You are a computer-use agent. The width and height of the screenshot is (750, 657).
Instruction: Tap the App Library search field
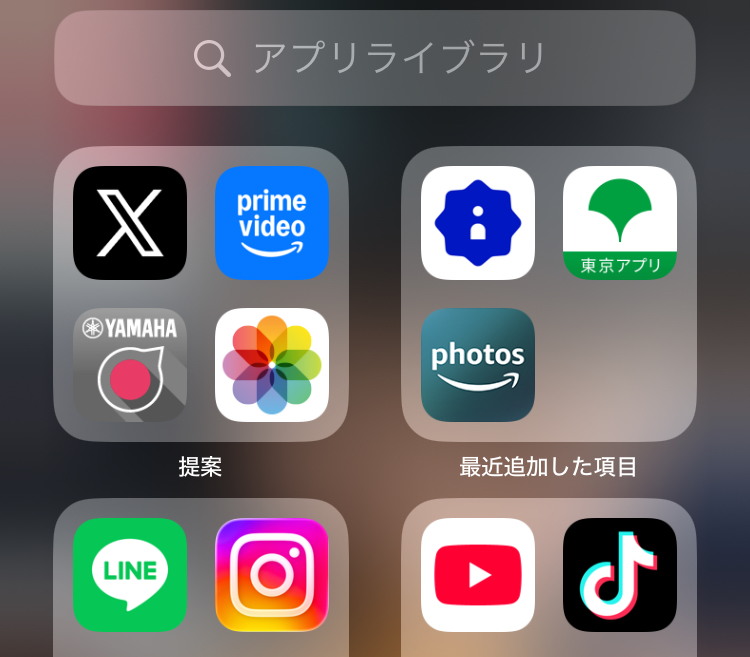(x=375, y=58)
